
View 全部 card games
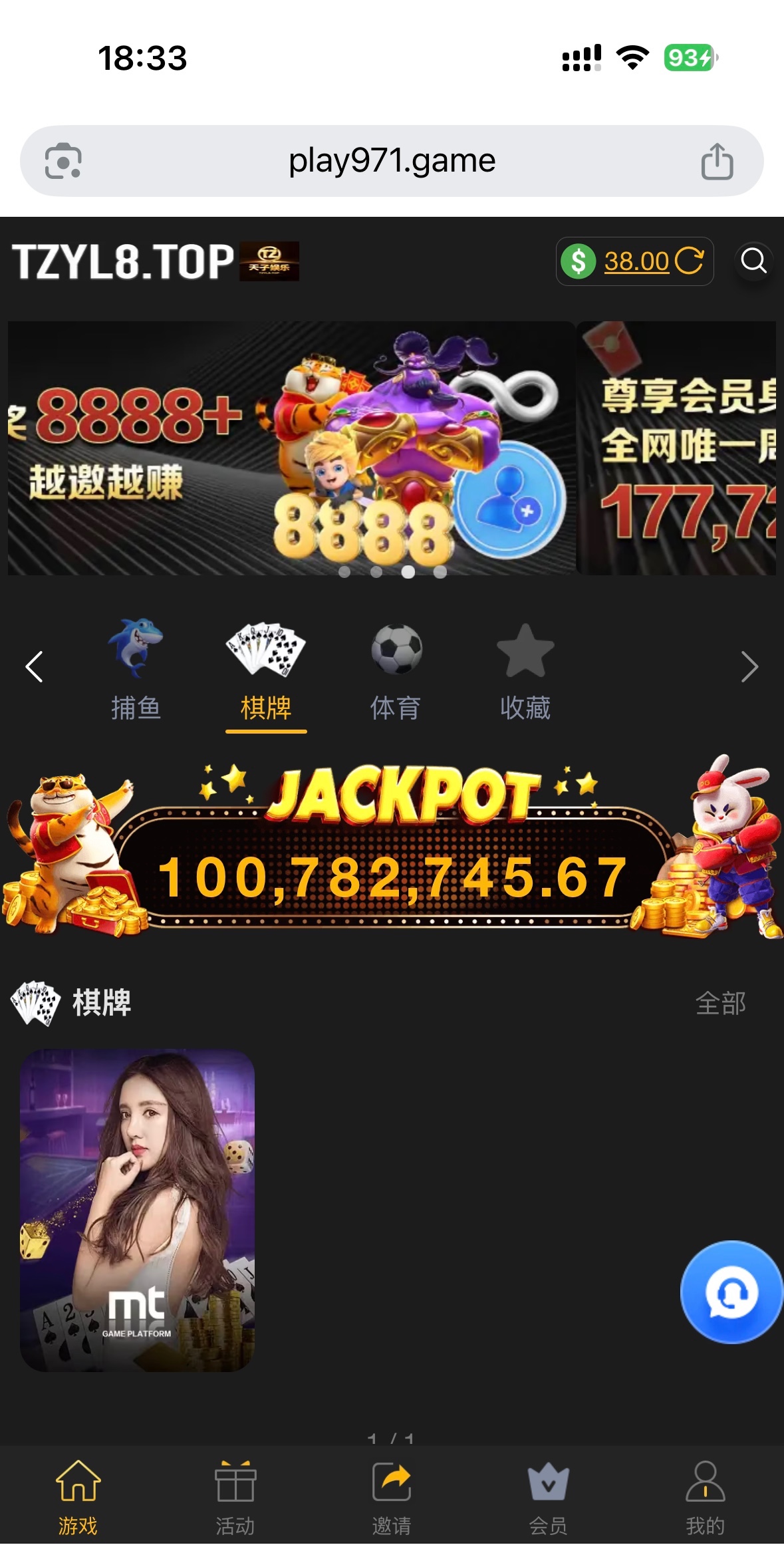click(720, 1003)
